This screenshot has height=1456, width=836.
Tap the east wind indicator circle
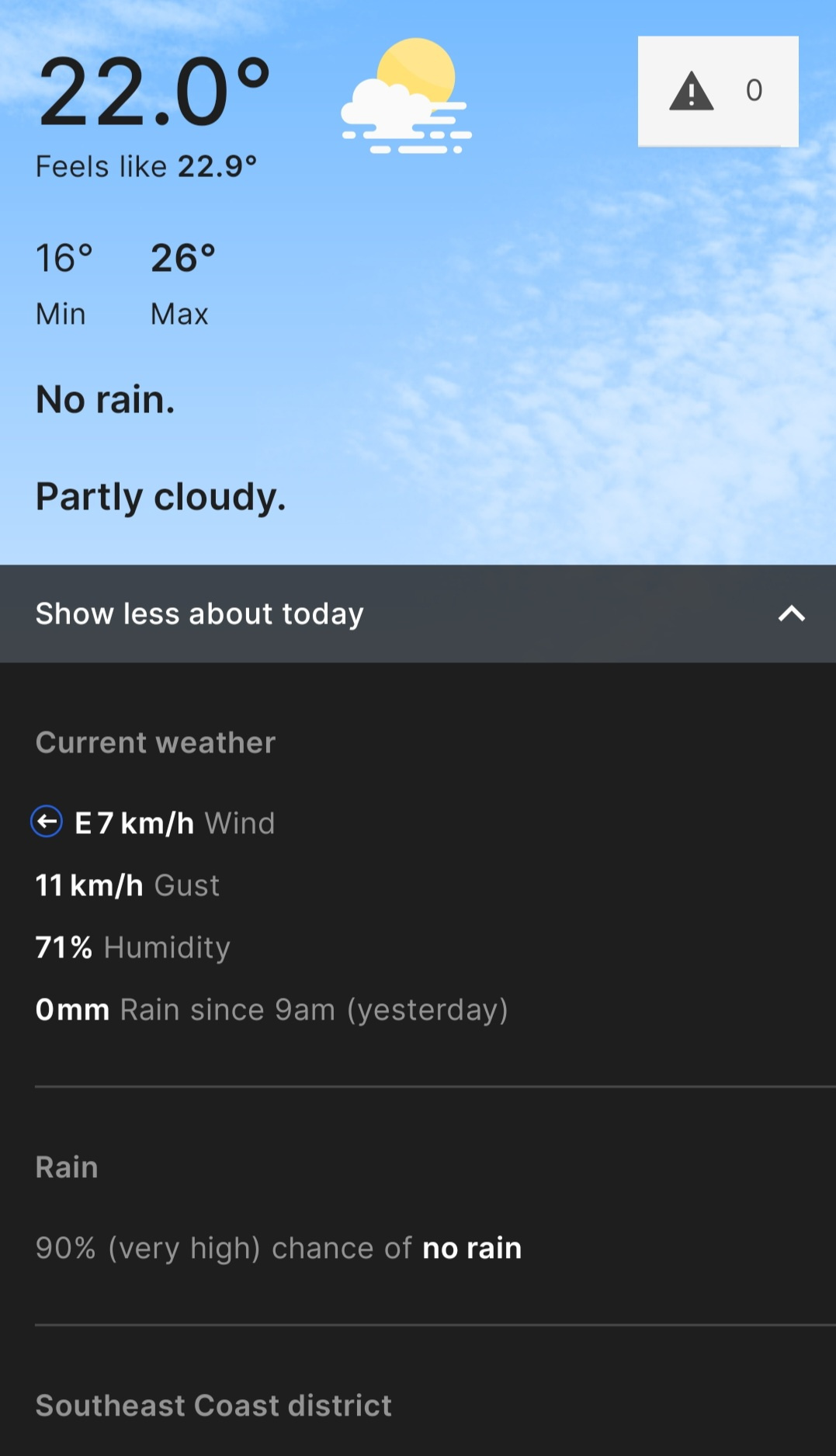pos(47,822)
